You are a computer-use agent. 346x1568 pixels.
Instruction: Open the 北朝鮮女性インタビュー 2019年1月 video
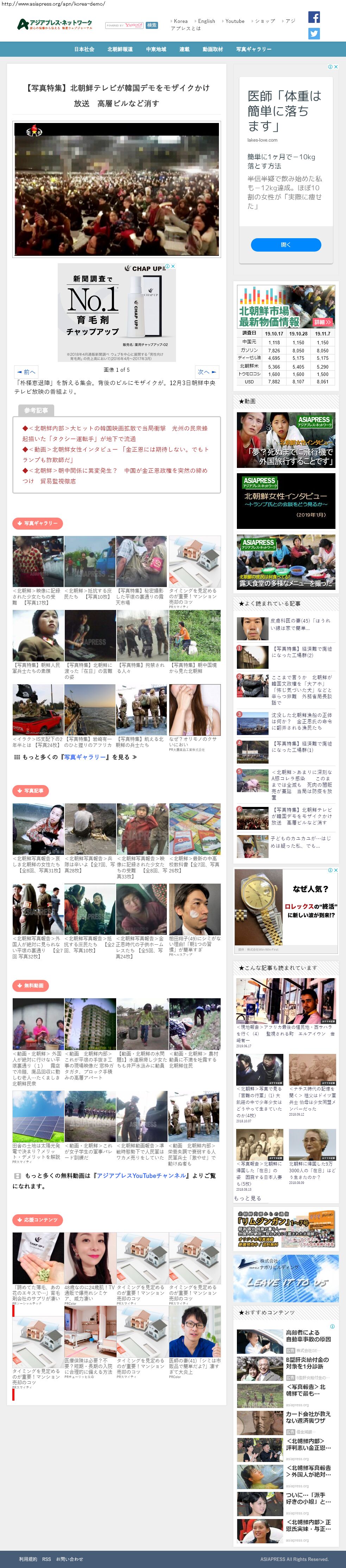(285, 500)
